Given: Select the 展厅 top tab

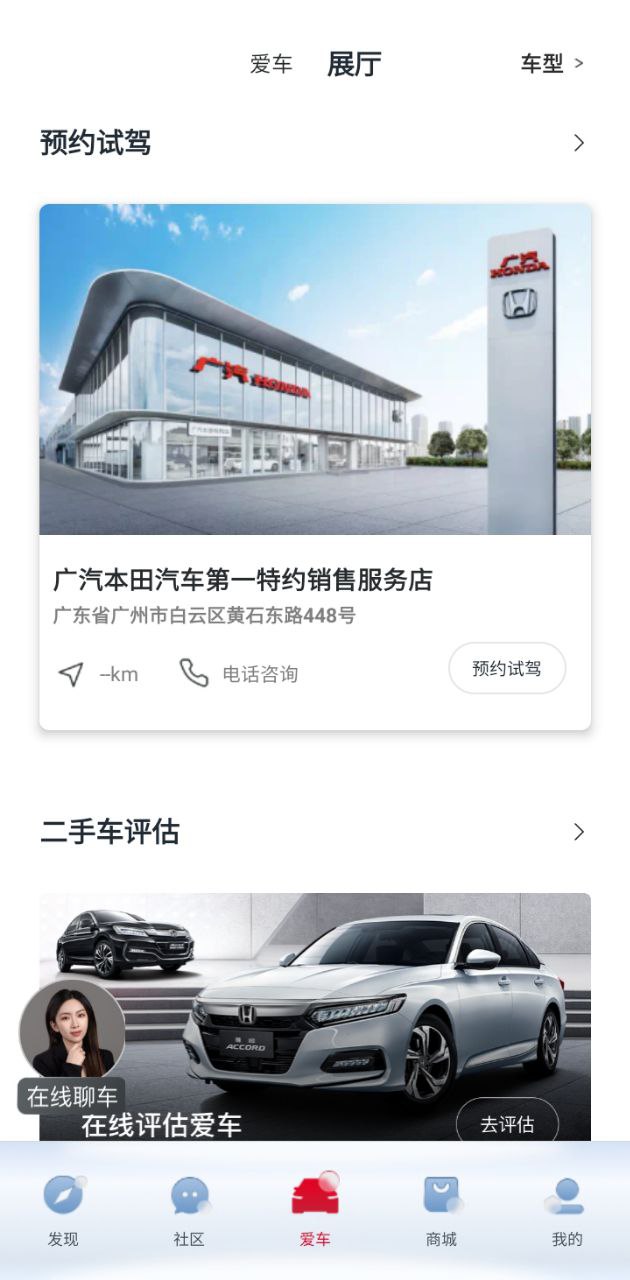Looking at the screenshot, I should [x=354, y=65].
